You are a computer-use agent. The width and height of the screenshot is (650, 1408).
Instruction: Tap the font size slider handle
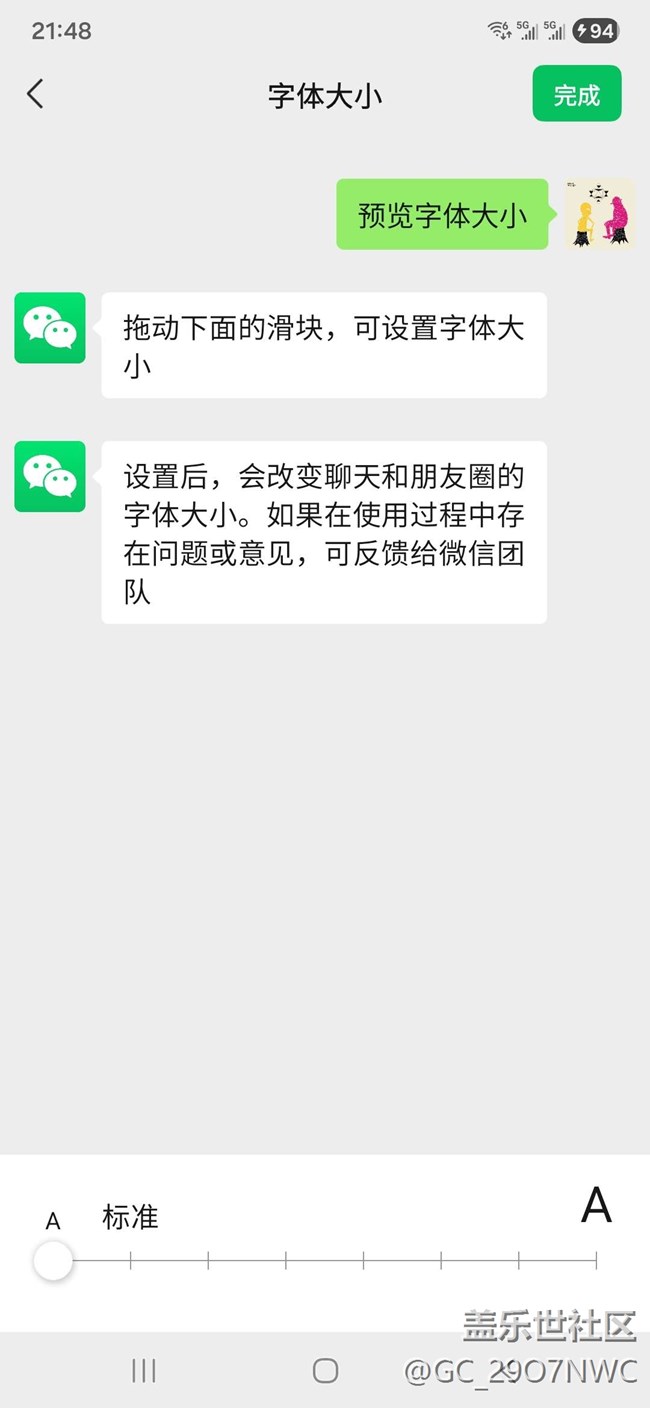coord(53,1261)
